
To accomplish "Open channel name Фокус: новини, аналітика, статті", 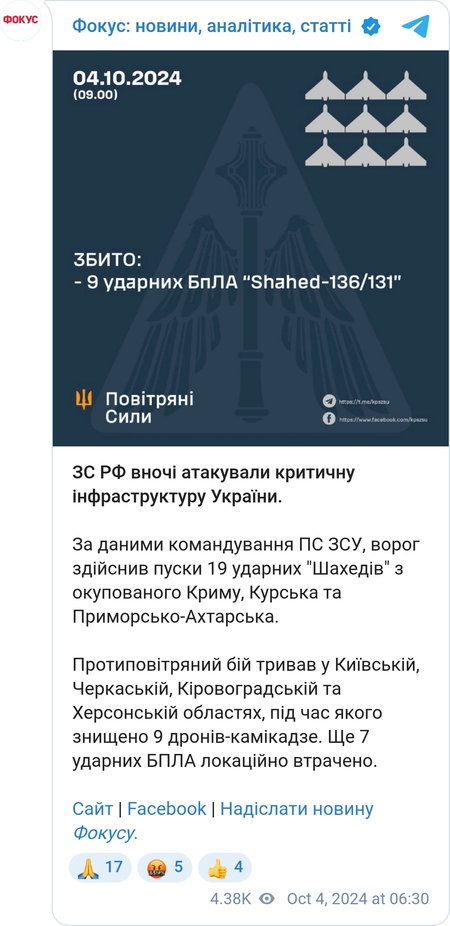I will 211,26.
